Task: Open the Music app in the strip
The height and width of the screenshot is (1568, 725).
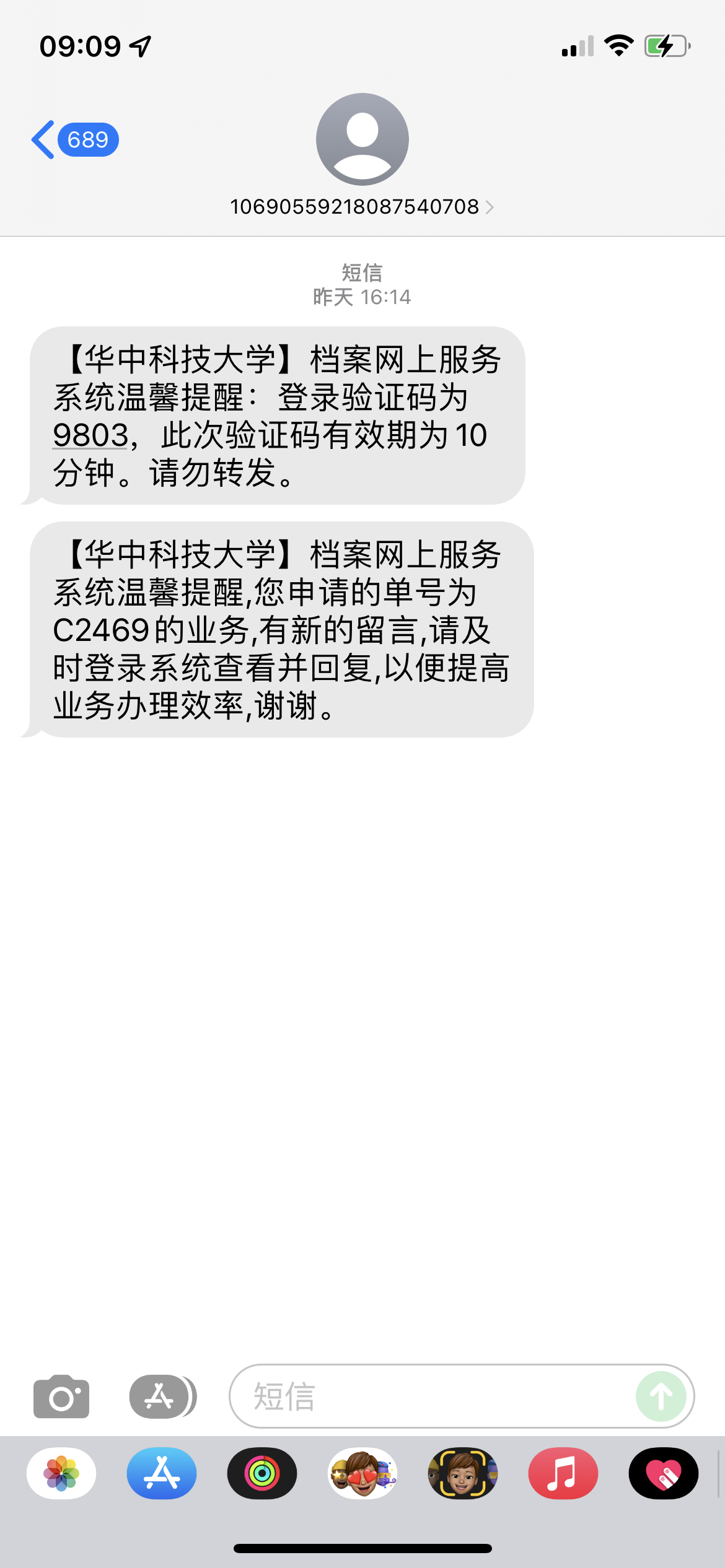Action: tap(563, 1474)
